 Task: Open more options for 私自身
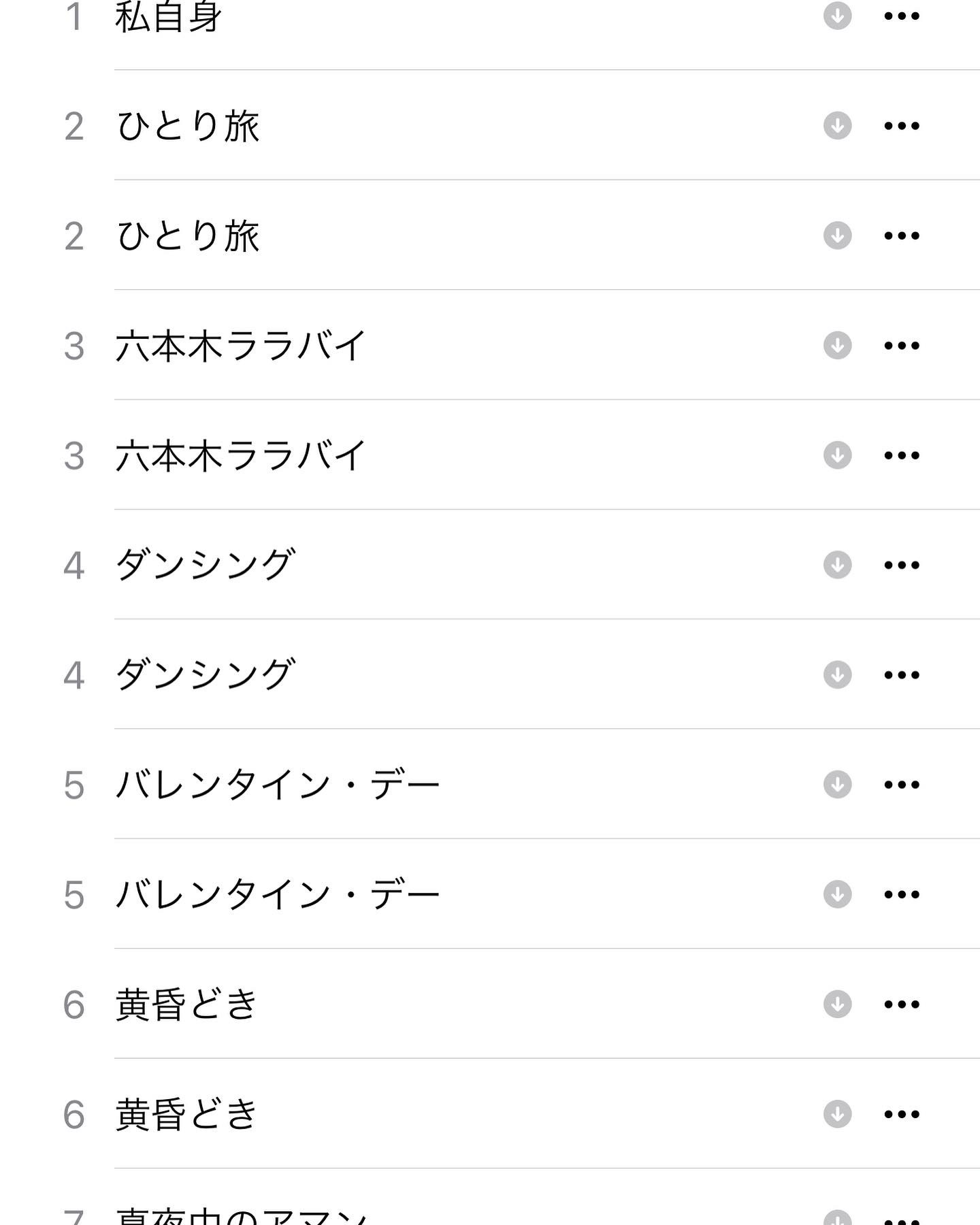point(902,16)
